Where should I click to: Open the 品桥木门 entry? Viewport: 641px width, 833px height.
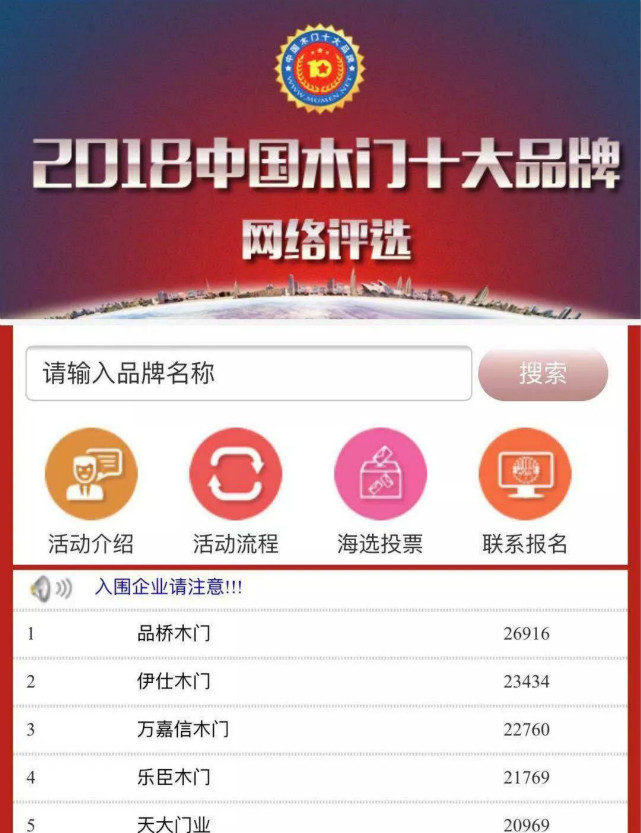pos(174,634)
